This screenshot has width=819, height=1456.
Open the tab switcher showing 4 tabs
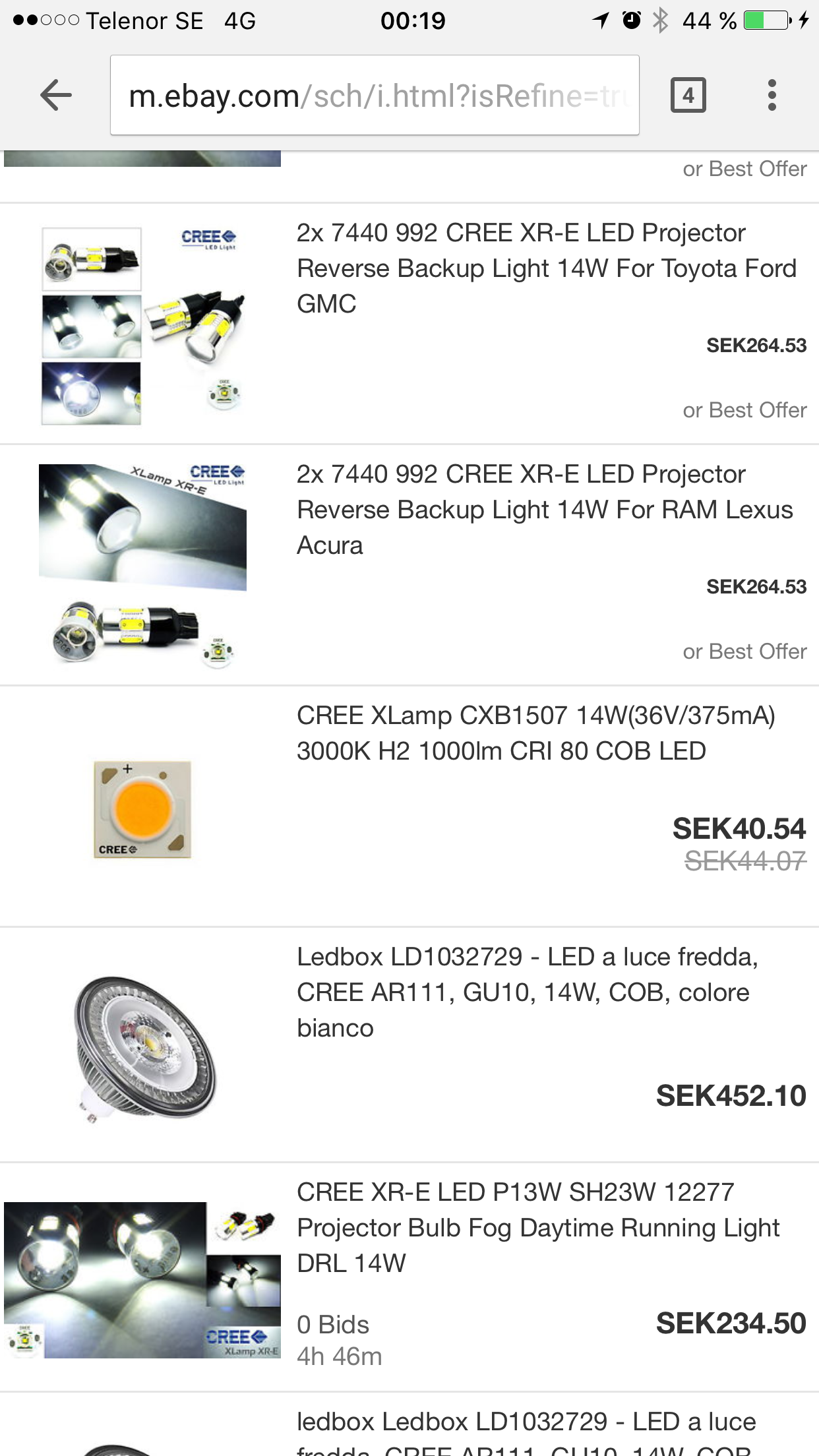[x=688, y=96]
